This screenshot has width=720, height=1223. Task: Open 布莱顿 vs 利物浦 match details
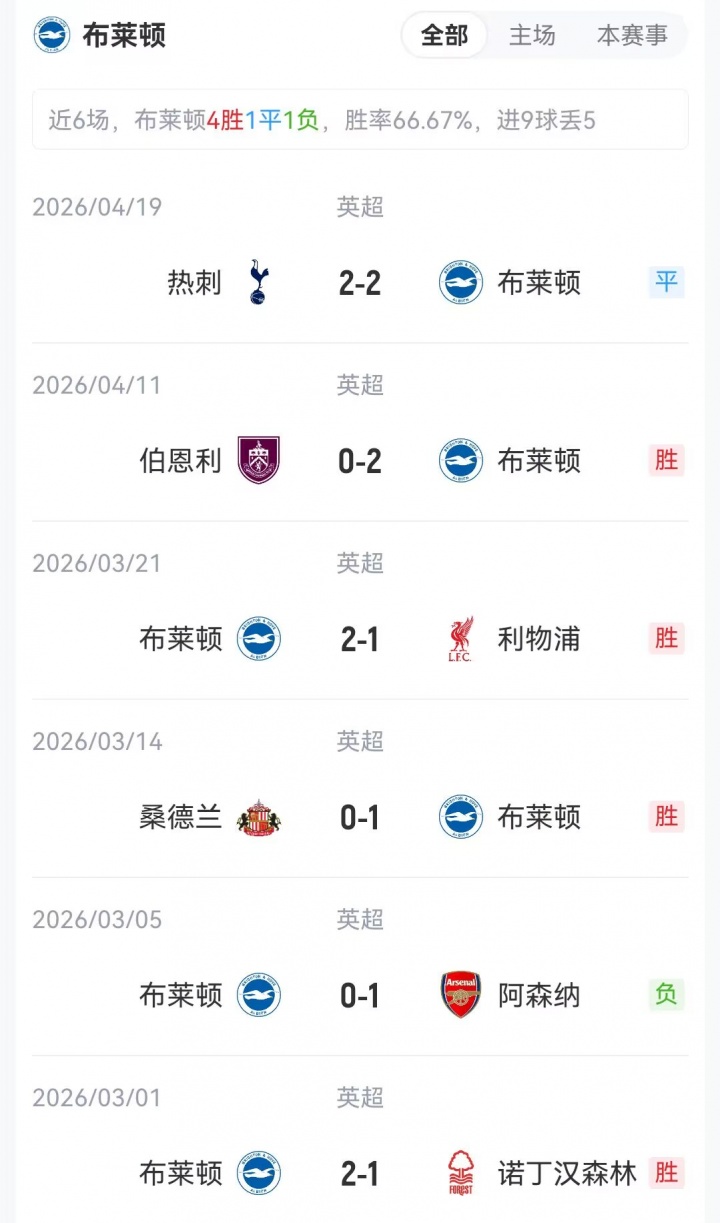[x=360, y=639]
